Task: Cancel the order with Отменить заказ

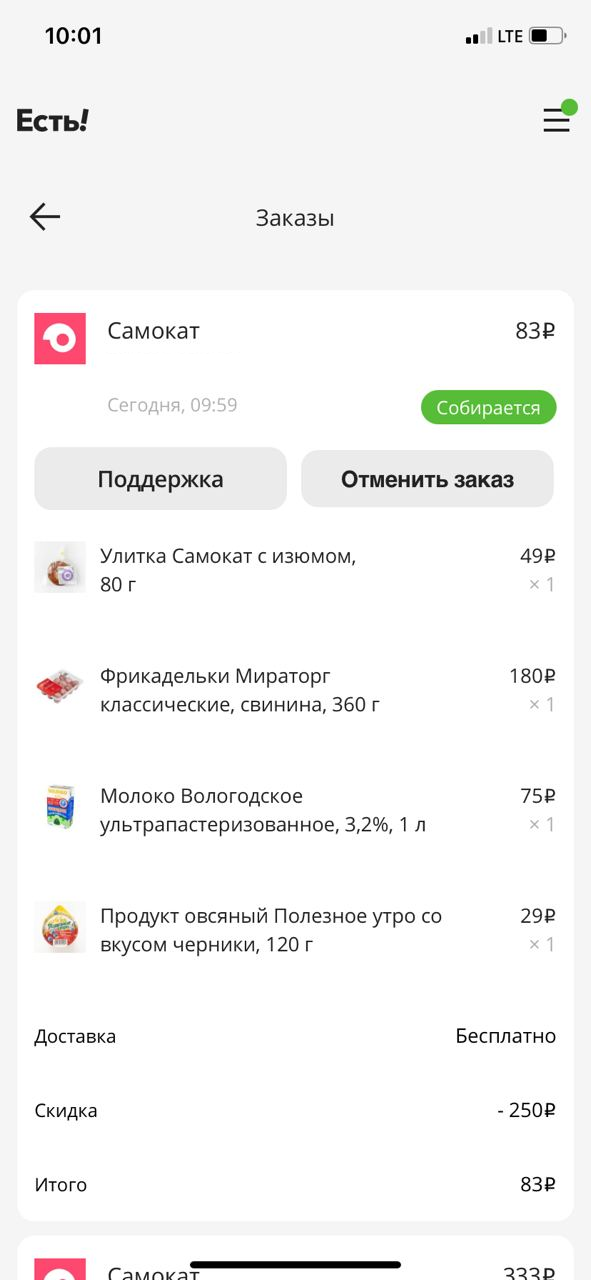Action: click(x=427, y=479)
